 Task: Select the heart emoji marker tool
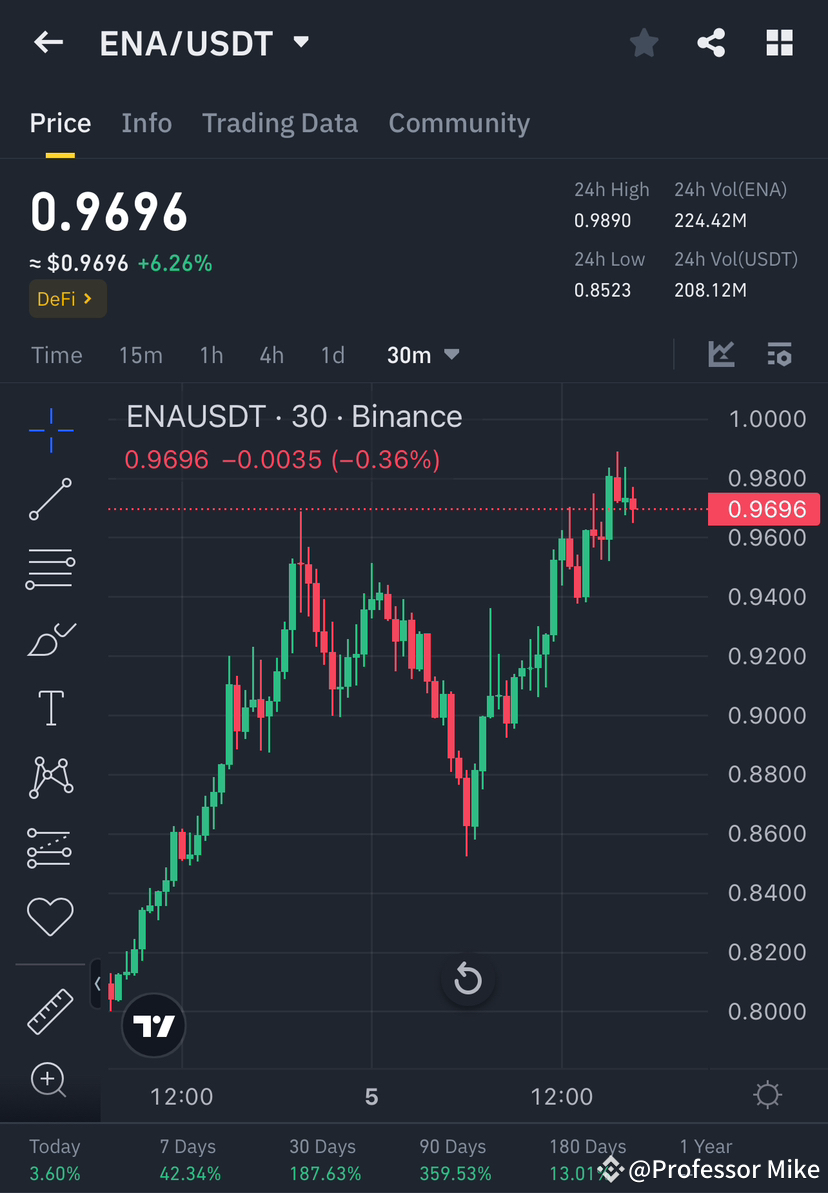(x=50, y=916)
